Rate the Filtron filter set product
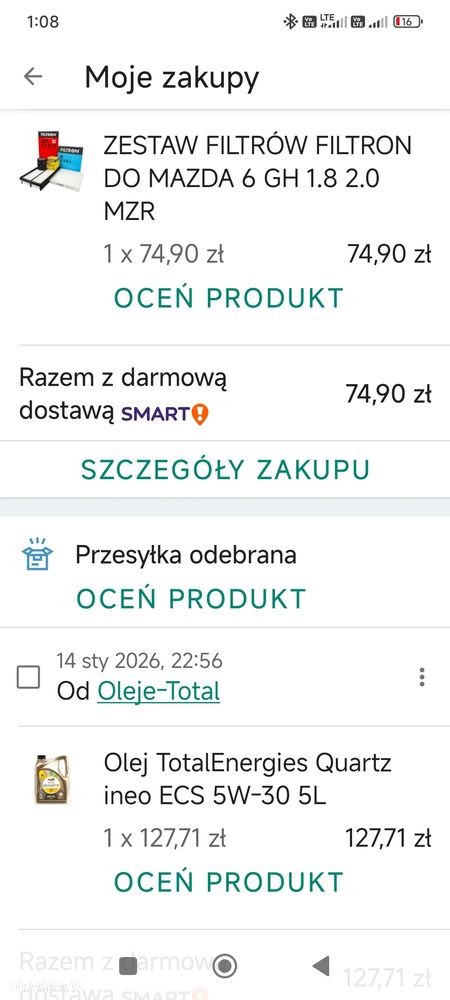The height and width of the screenshot is (1000, 450). coord(228,298)
